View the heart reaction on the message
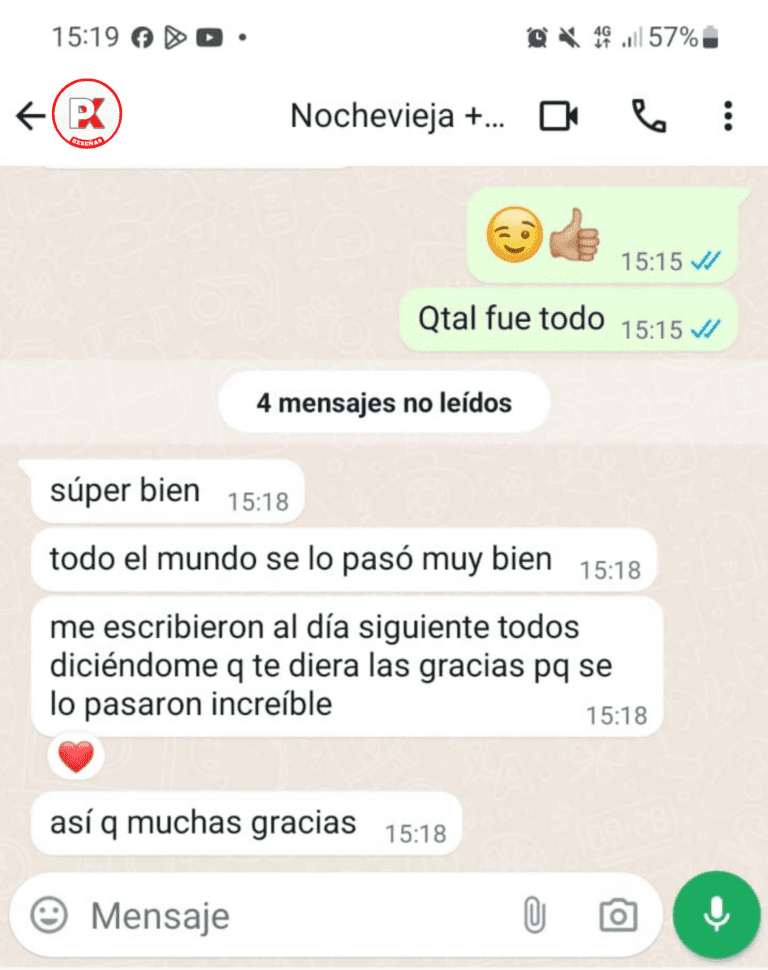 [75, 759]
